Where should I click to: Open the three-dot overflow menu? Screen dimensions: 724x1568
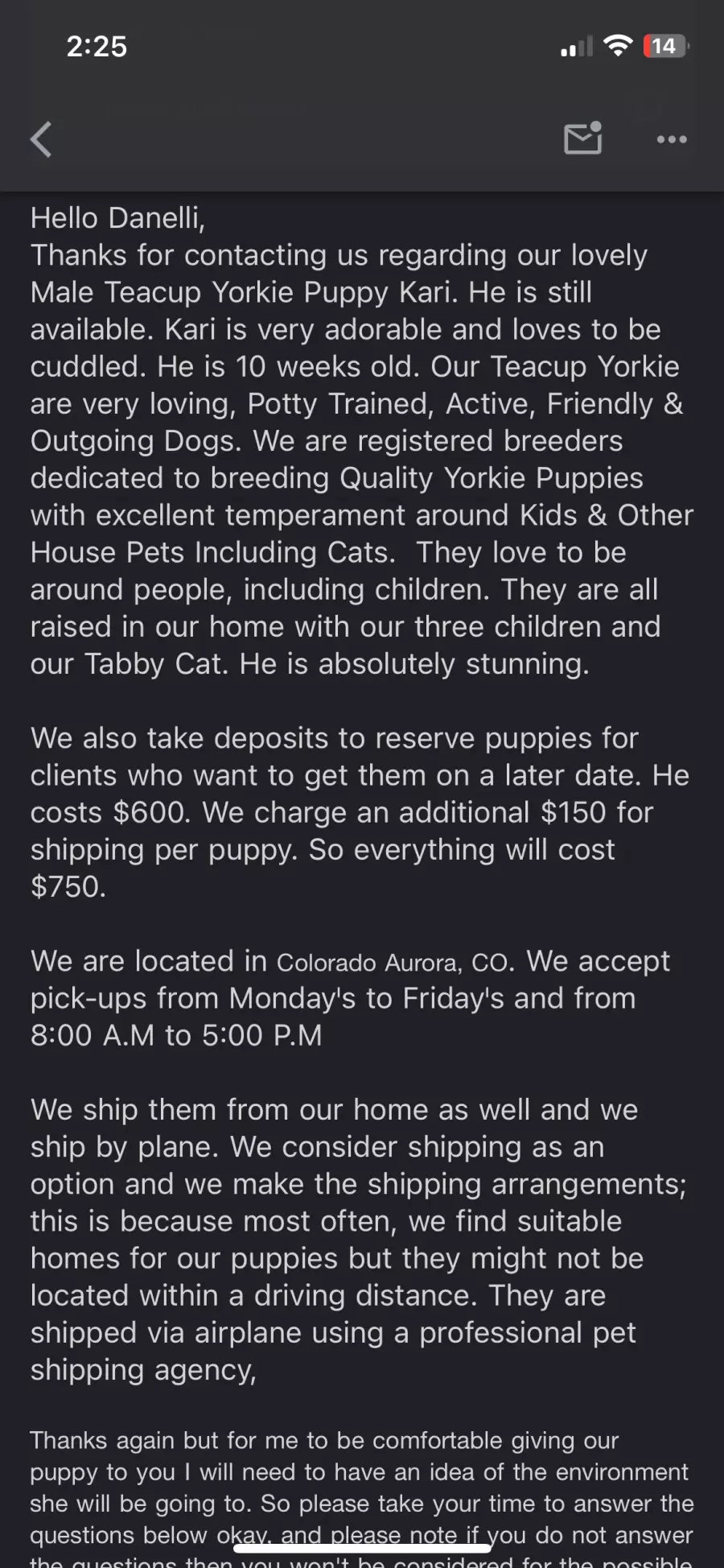pos(672,139)
